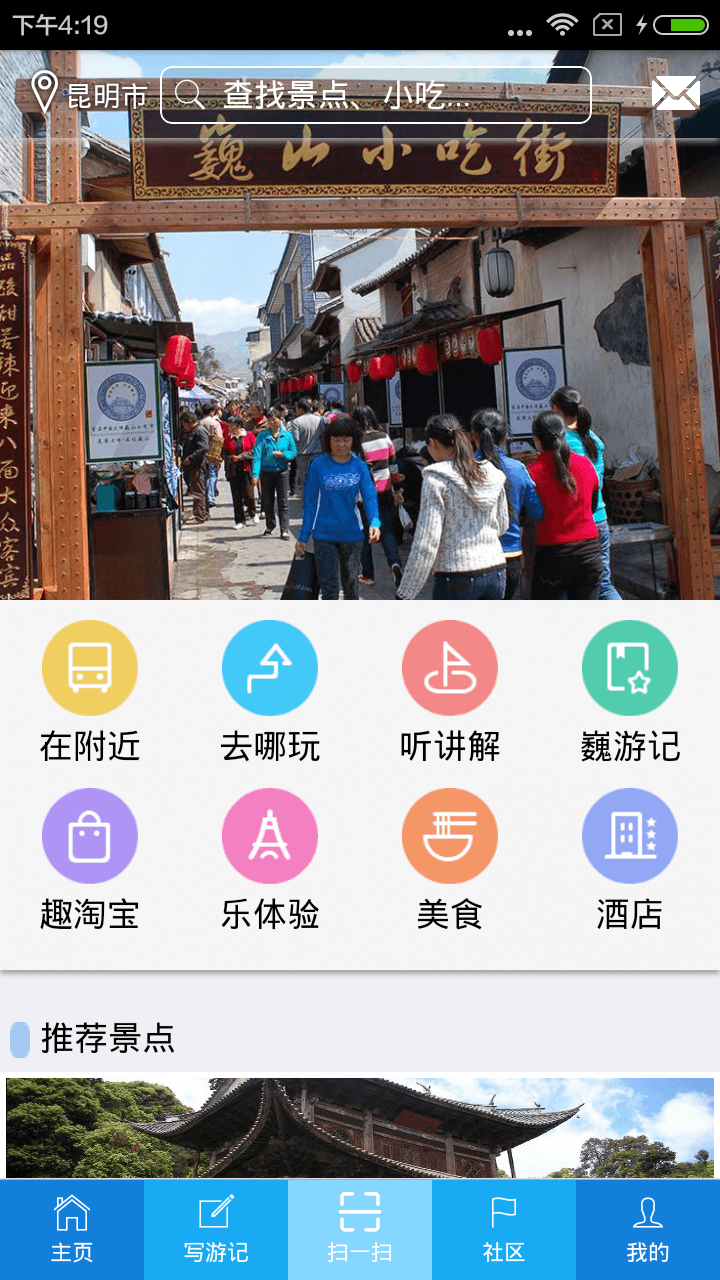Switch to the 写游记 tab
Viewport: 720px width, 1280px height.
[x=216, y=1230]
